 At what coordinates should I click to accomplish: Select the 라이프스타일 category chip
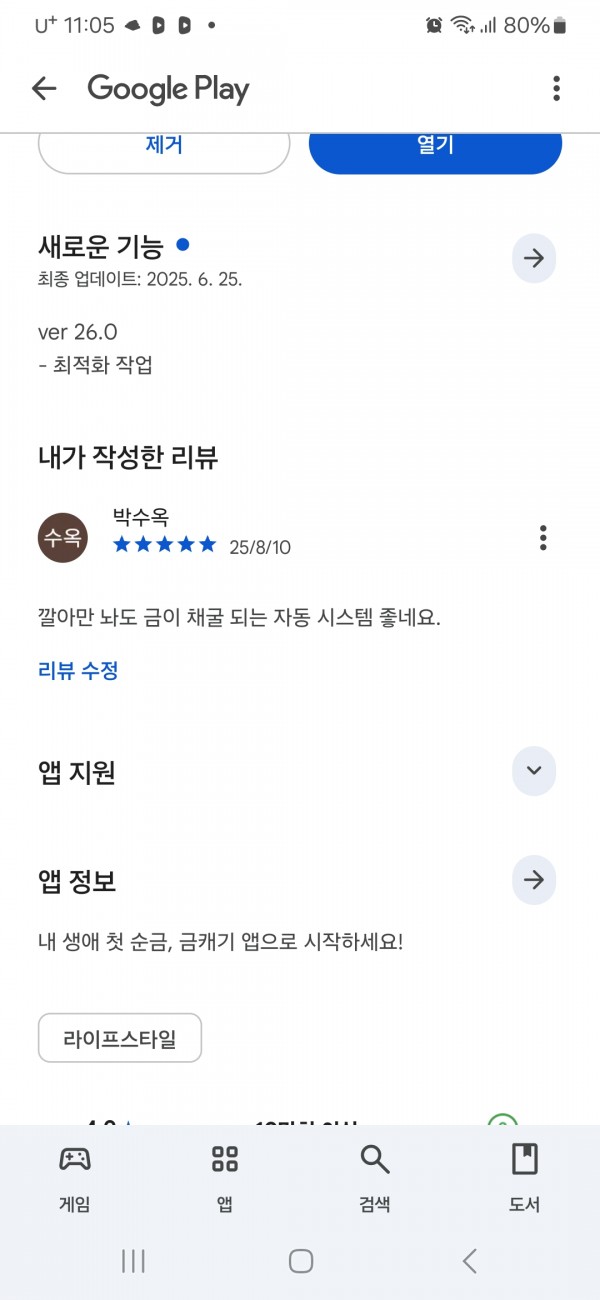pos(120,1038)
